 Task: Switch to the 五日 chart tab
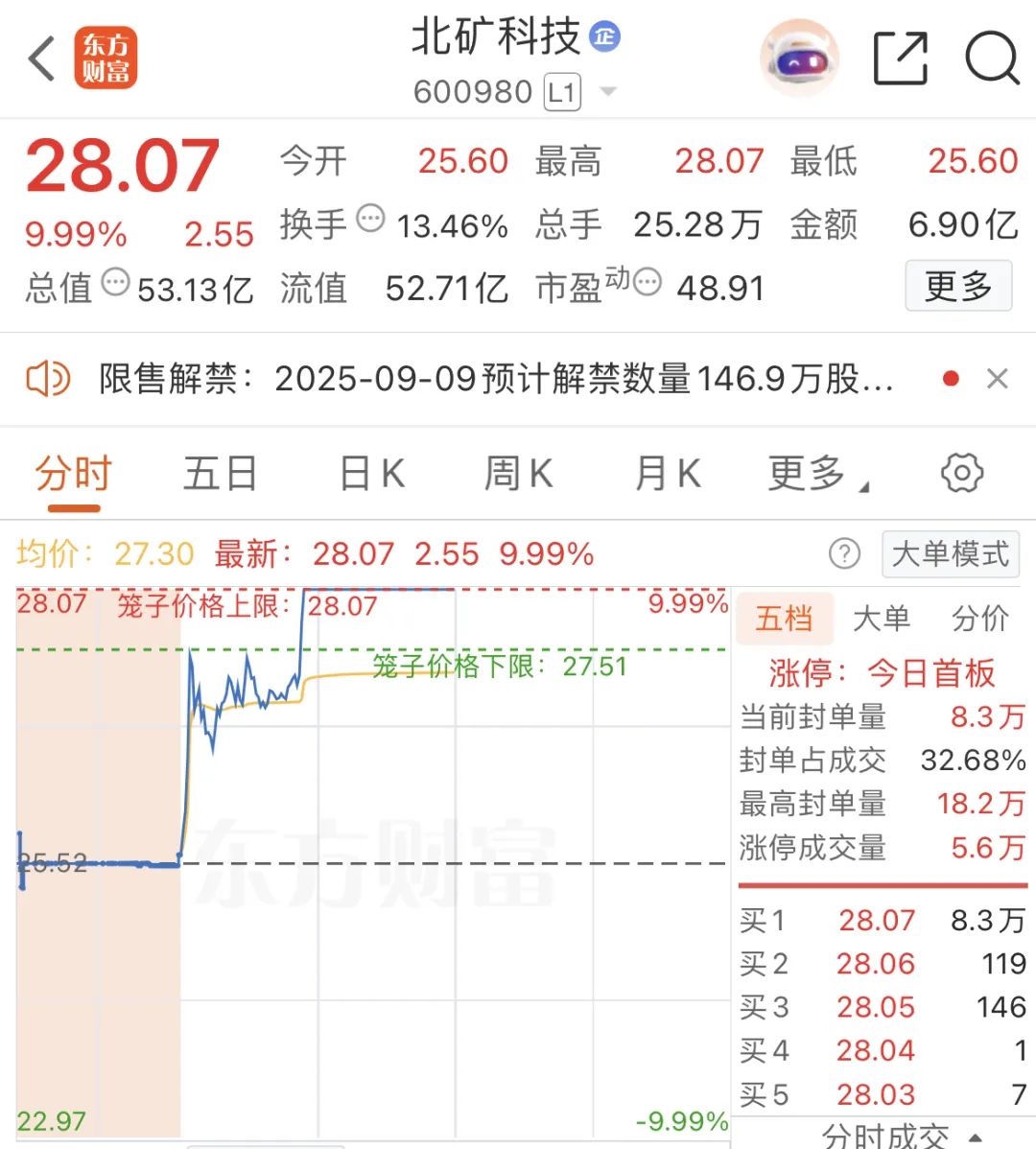220,474
